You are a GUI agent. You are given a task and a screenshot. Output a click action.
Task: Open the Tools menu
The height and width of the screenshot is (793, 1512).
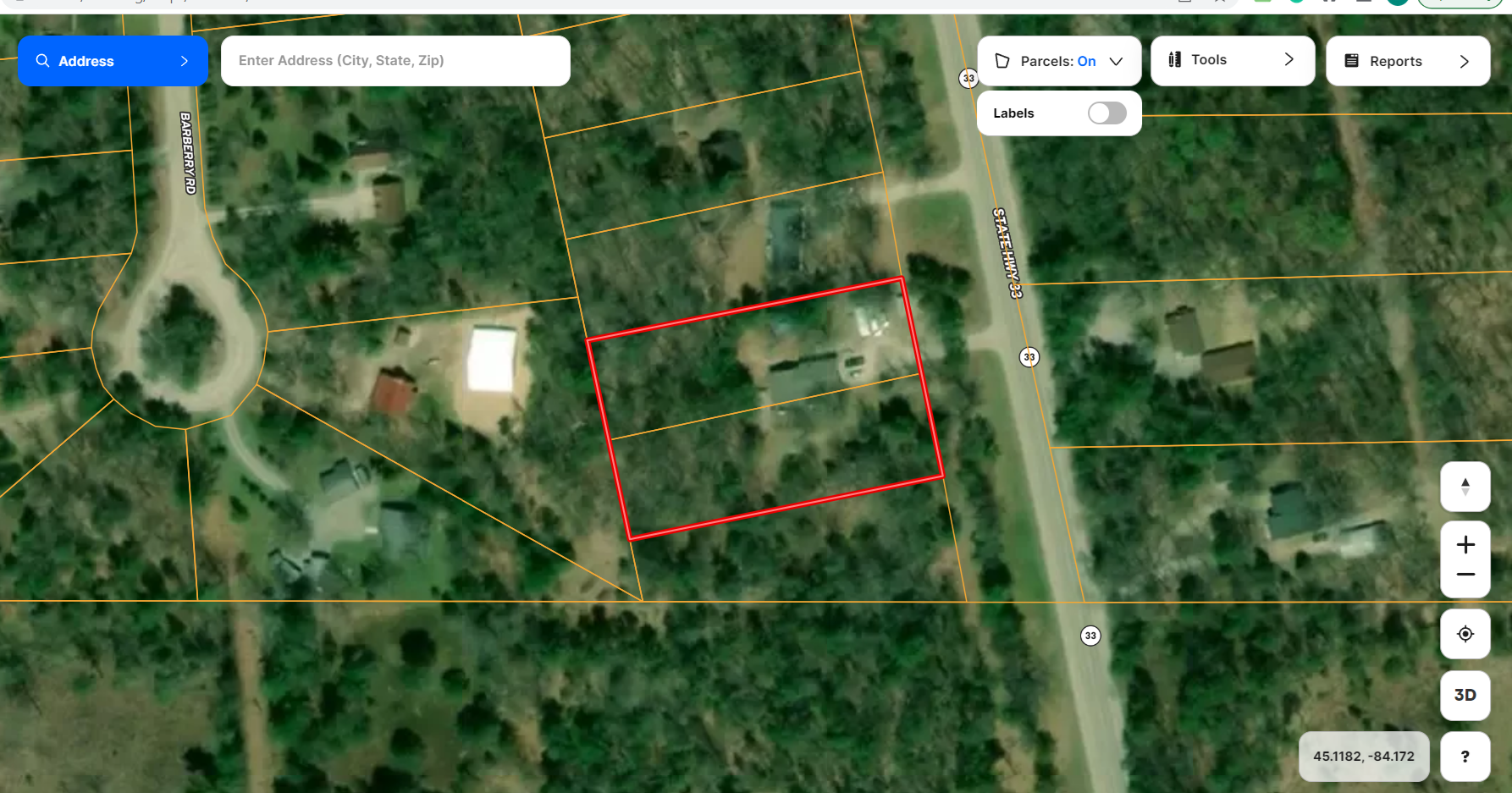pos(1232,60)
